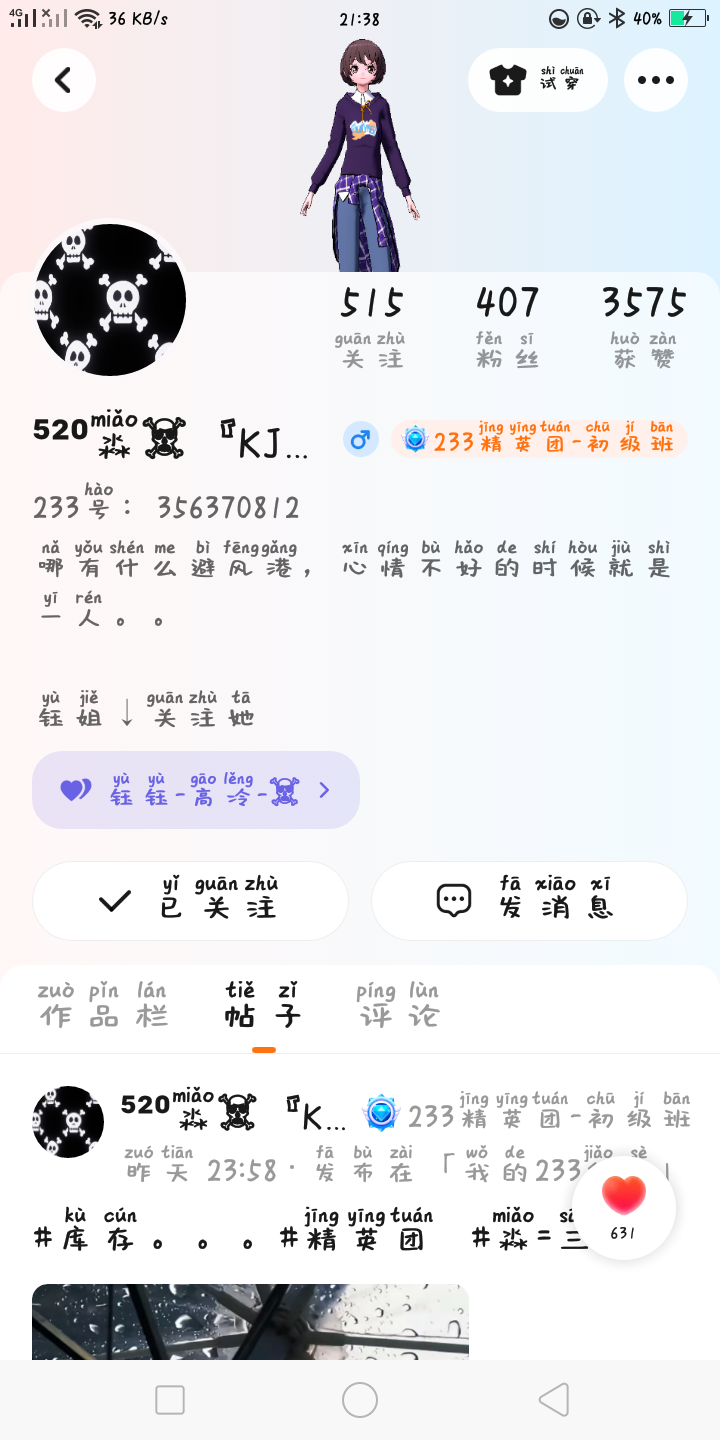Viewport: 720px width, 1440px height.
Task: Tap the 试穿 outfit try-on button
Action: [x=537, y=80]
